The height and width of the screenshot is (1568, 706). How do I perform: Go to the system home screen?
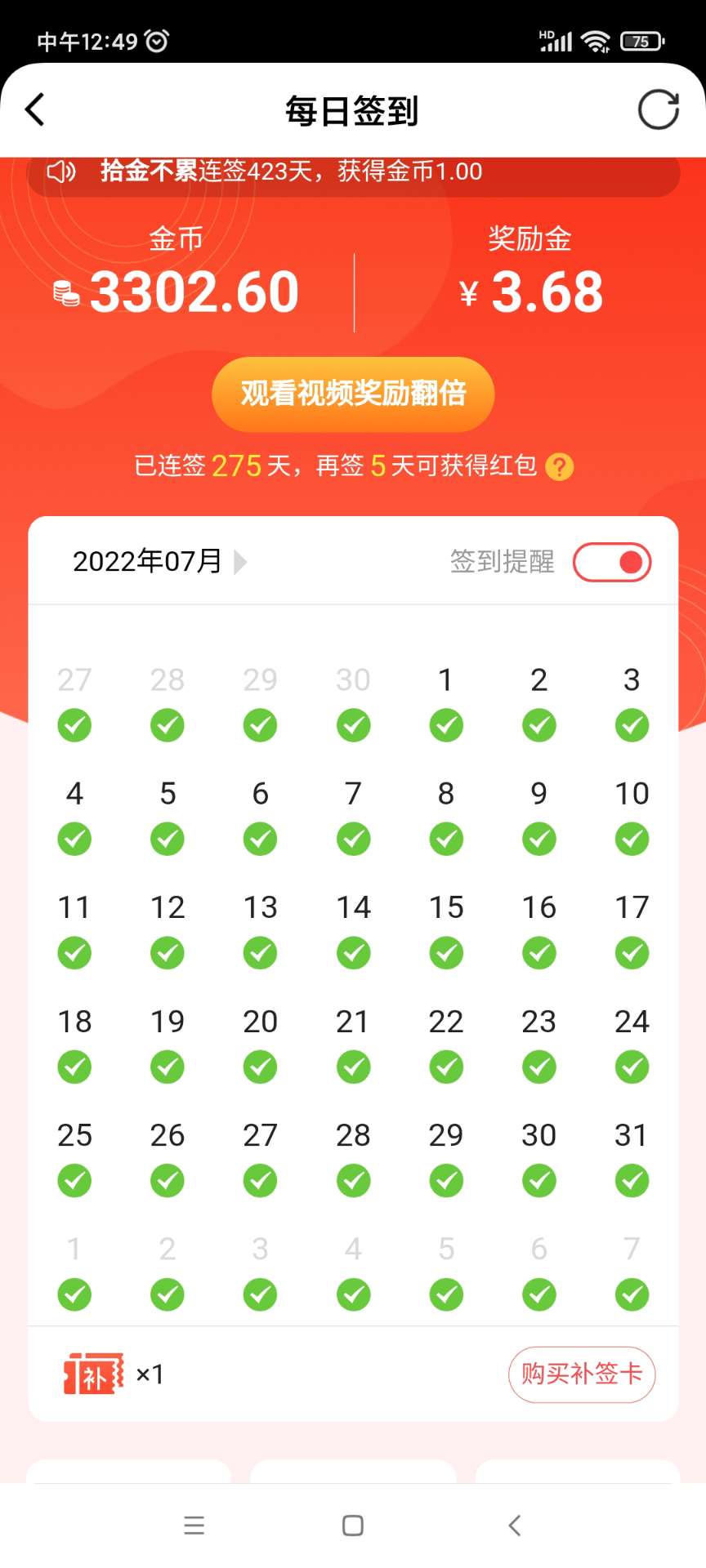point(353,1525)
